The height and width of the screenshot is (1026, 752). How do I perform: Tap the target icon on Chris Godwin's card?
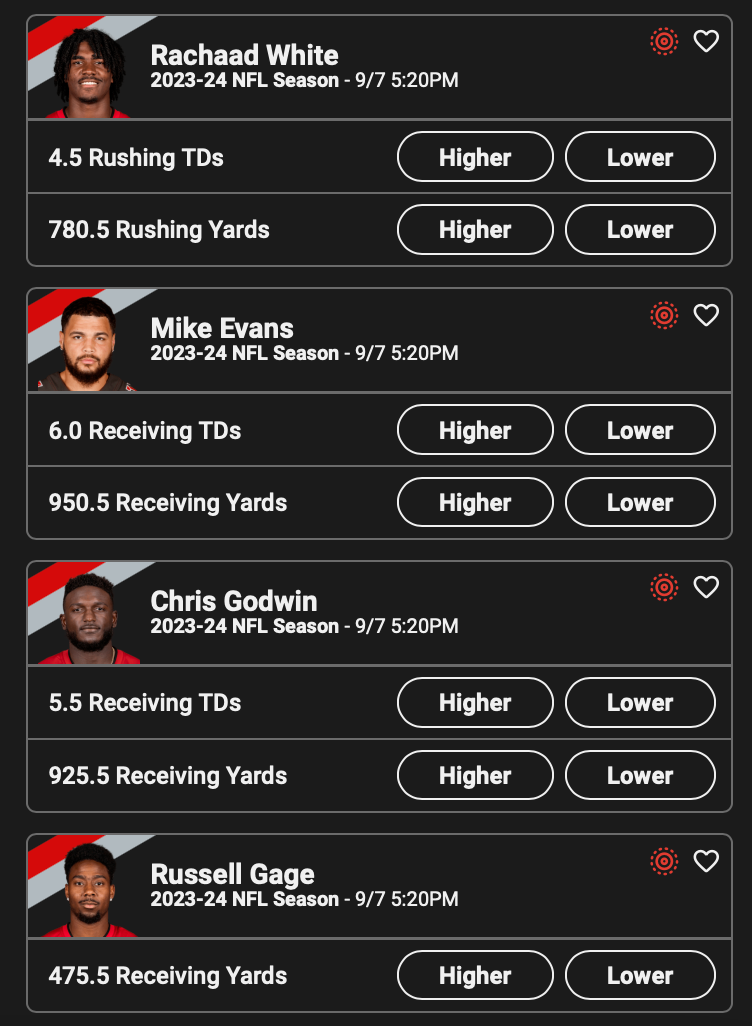[x=664, y=587]
